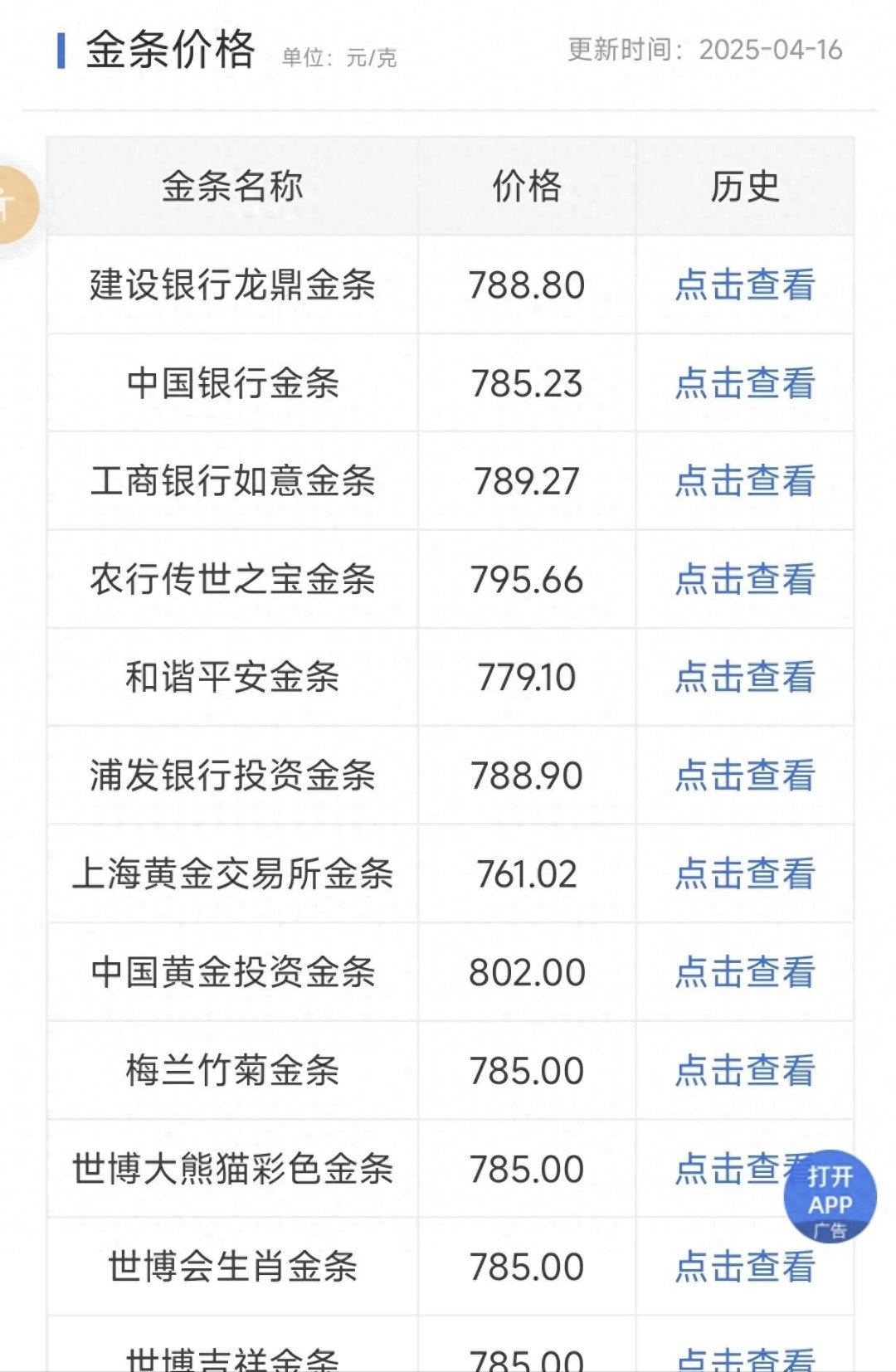The height and width of the screenshot is (1372, 896).
Task: 点击查看 history for 上海黄金交易所金条
Action: (x=744, y=873)
